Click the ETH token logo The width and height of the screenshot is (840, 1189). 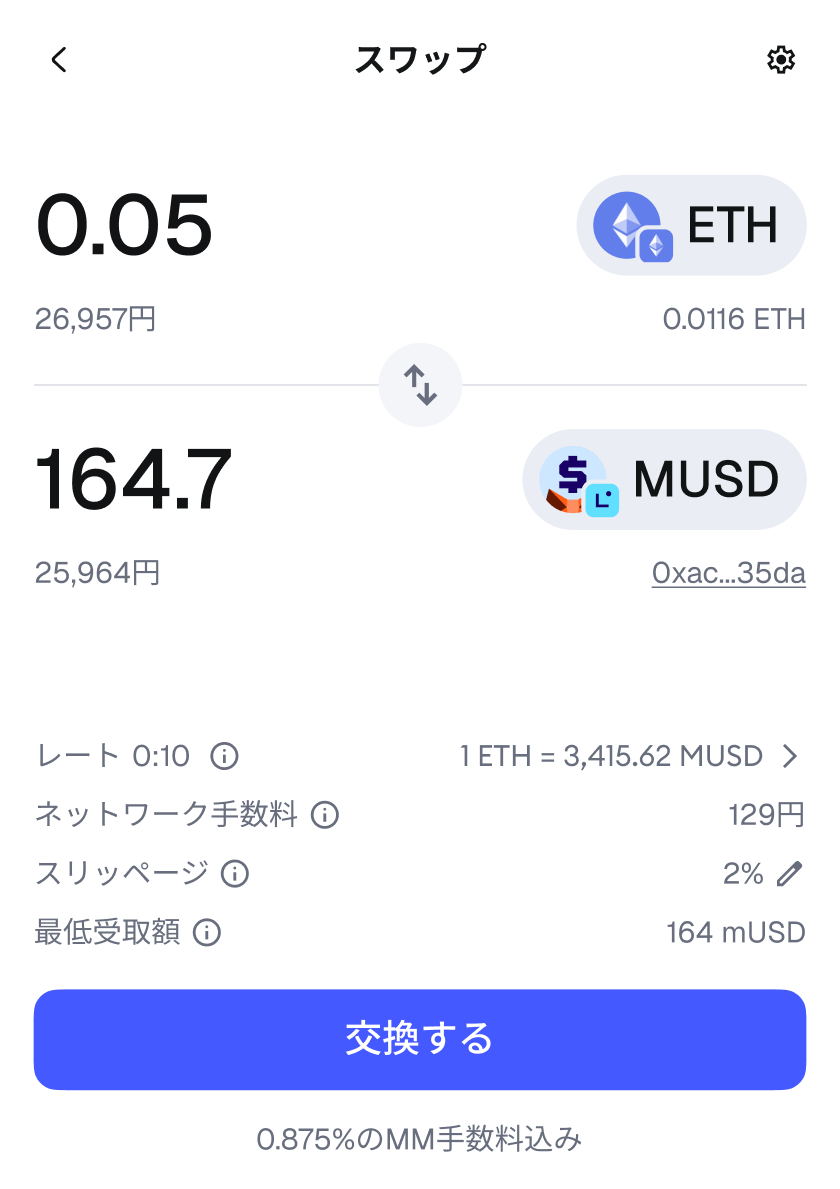click(x=625, y=224)
